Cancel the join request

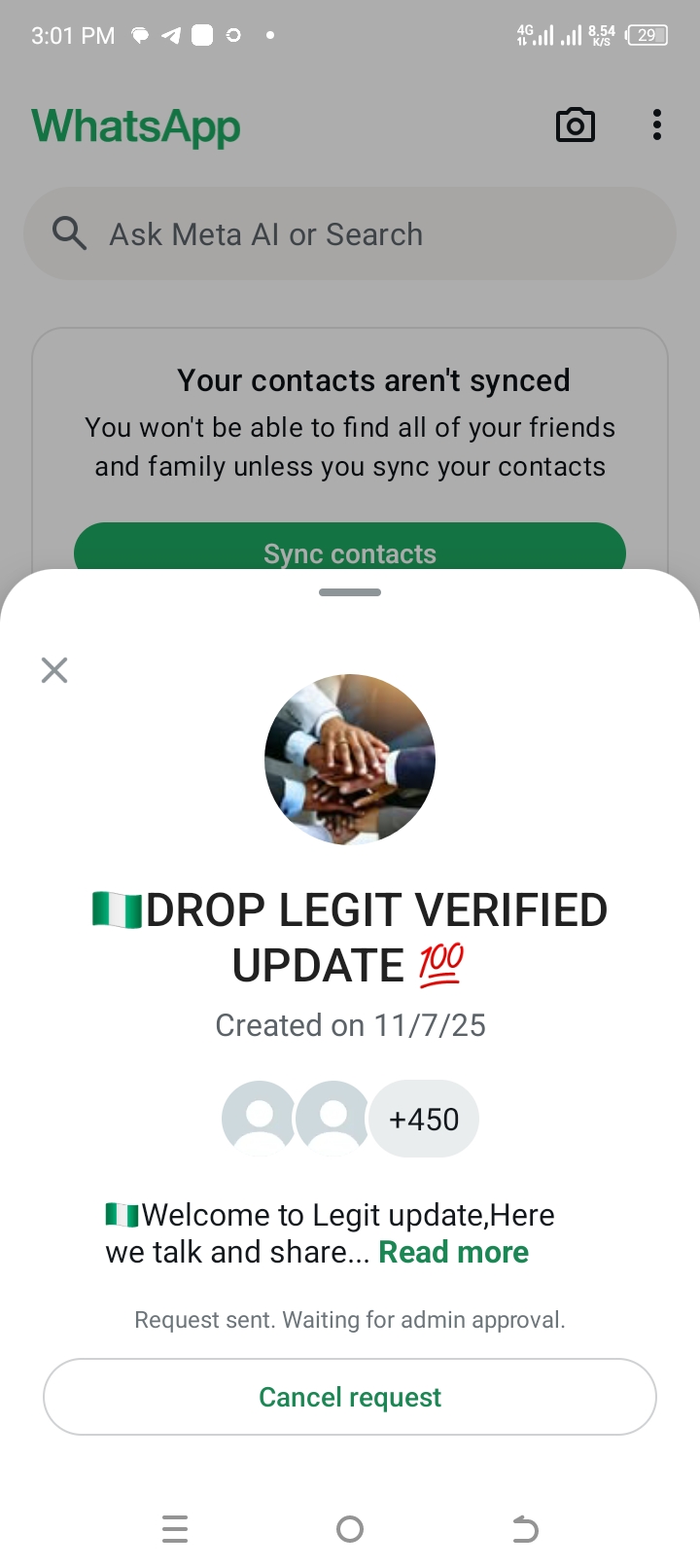pyautogui.click(x=350, y=1397)
